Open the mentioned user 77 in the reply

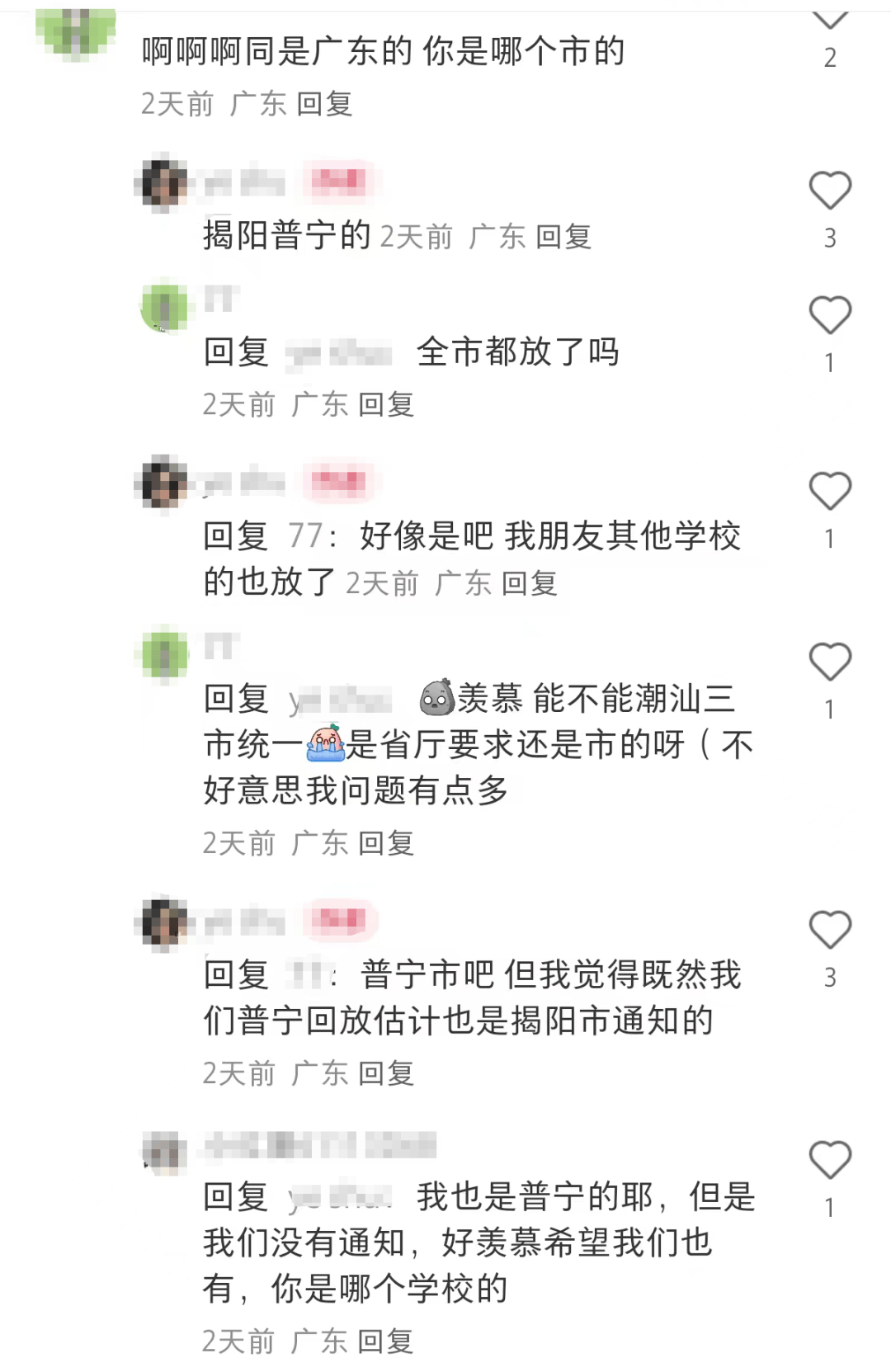pos(304,537)
